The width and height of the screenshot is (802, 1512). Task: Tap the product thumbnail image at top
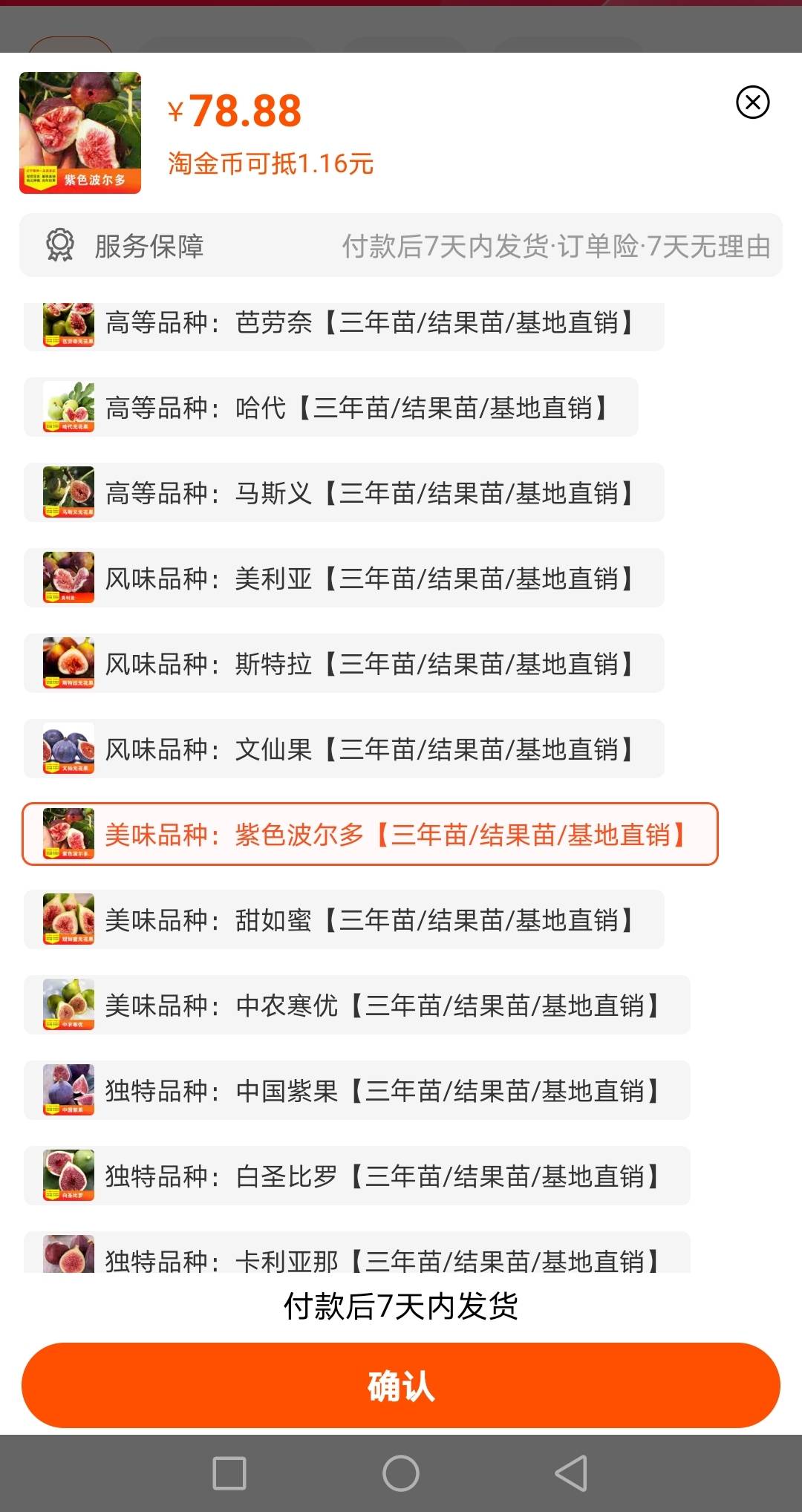[80, 133]
